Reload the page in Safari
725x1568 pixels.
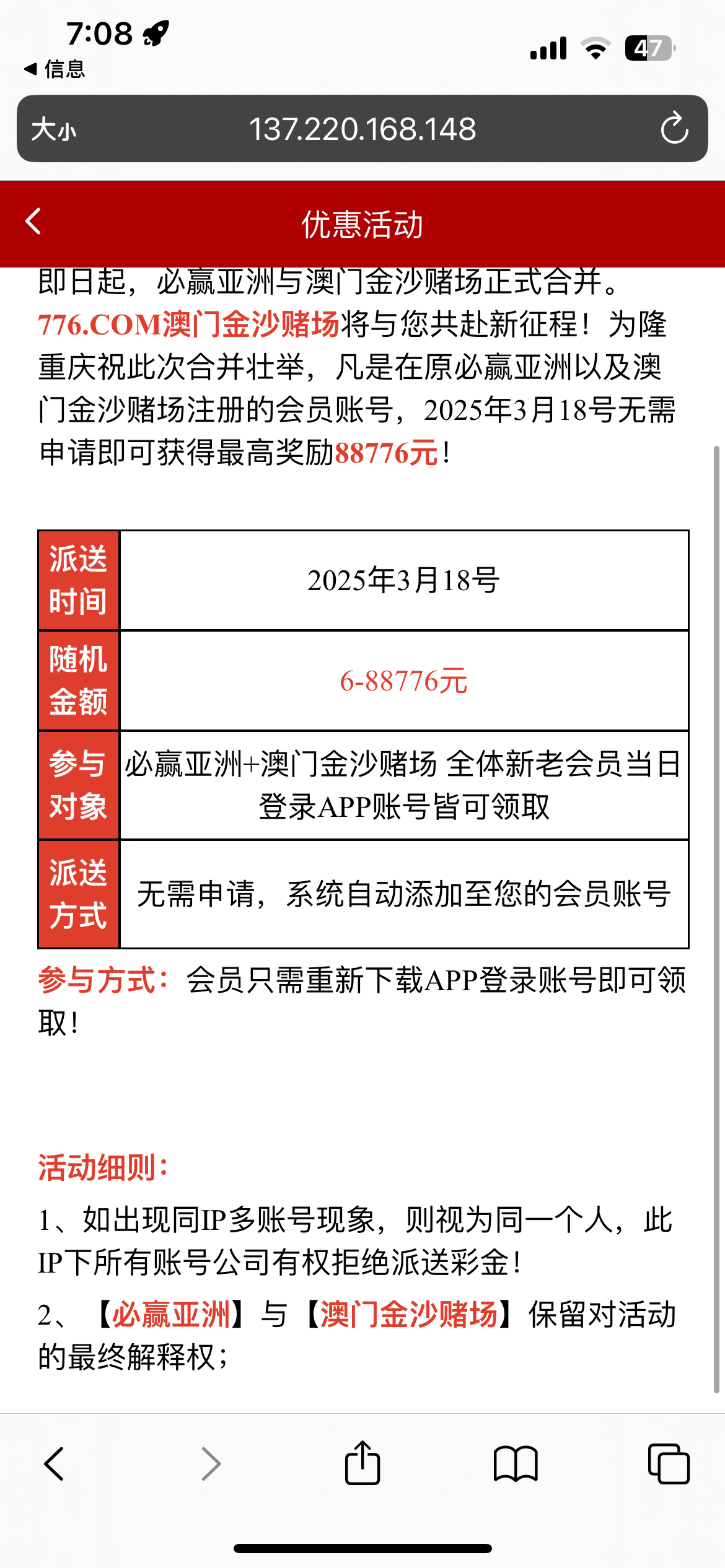click(x=674, y=128)
